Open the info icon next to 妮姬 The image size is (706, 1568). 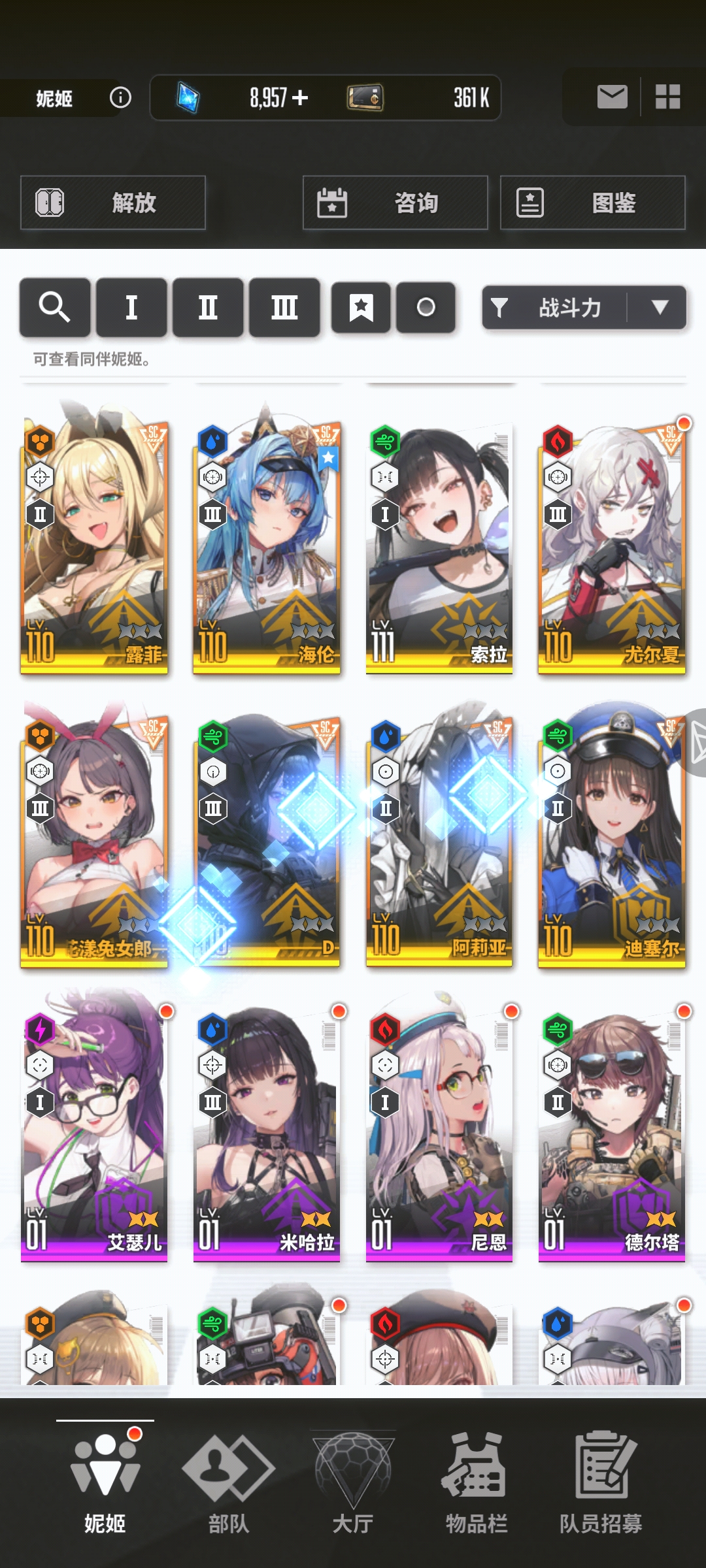(x=120, y=98)
